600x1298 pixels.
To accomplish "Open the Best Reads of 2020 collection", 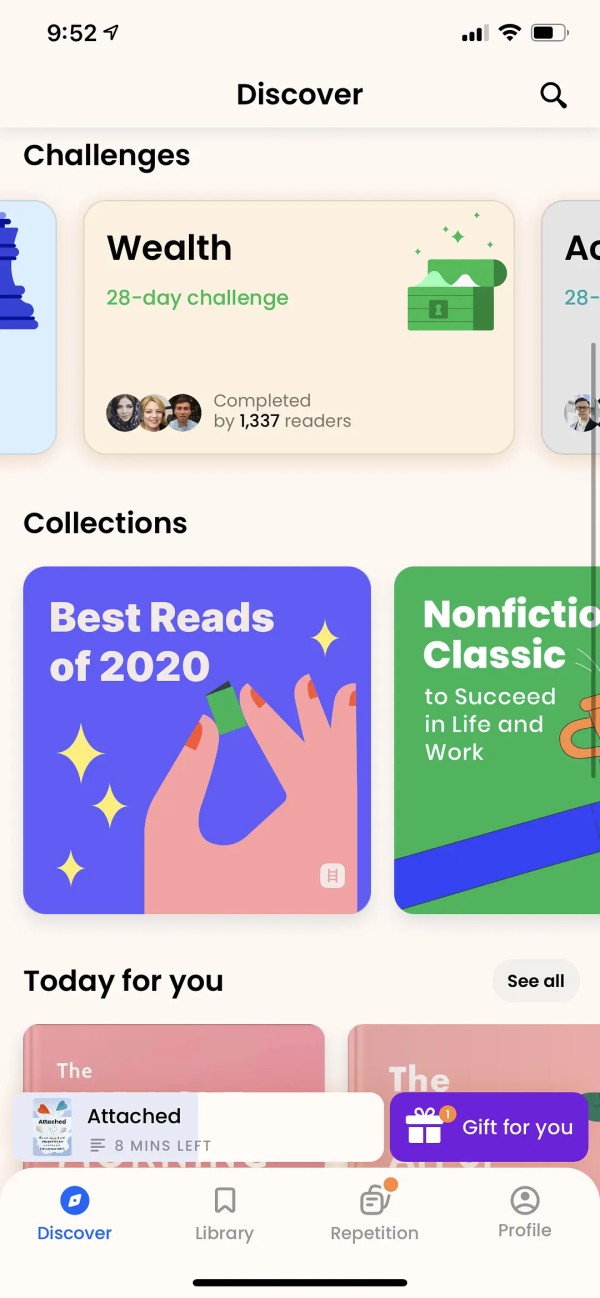I will [197, 740].
